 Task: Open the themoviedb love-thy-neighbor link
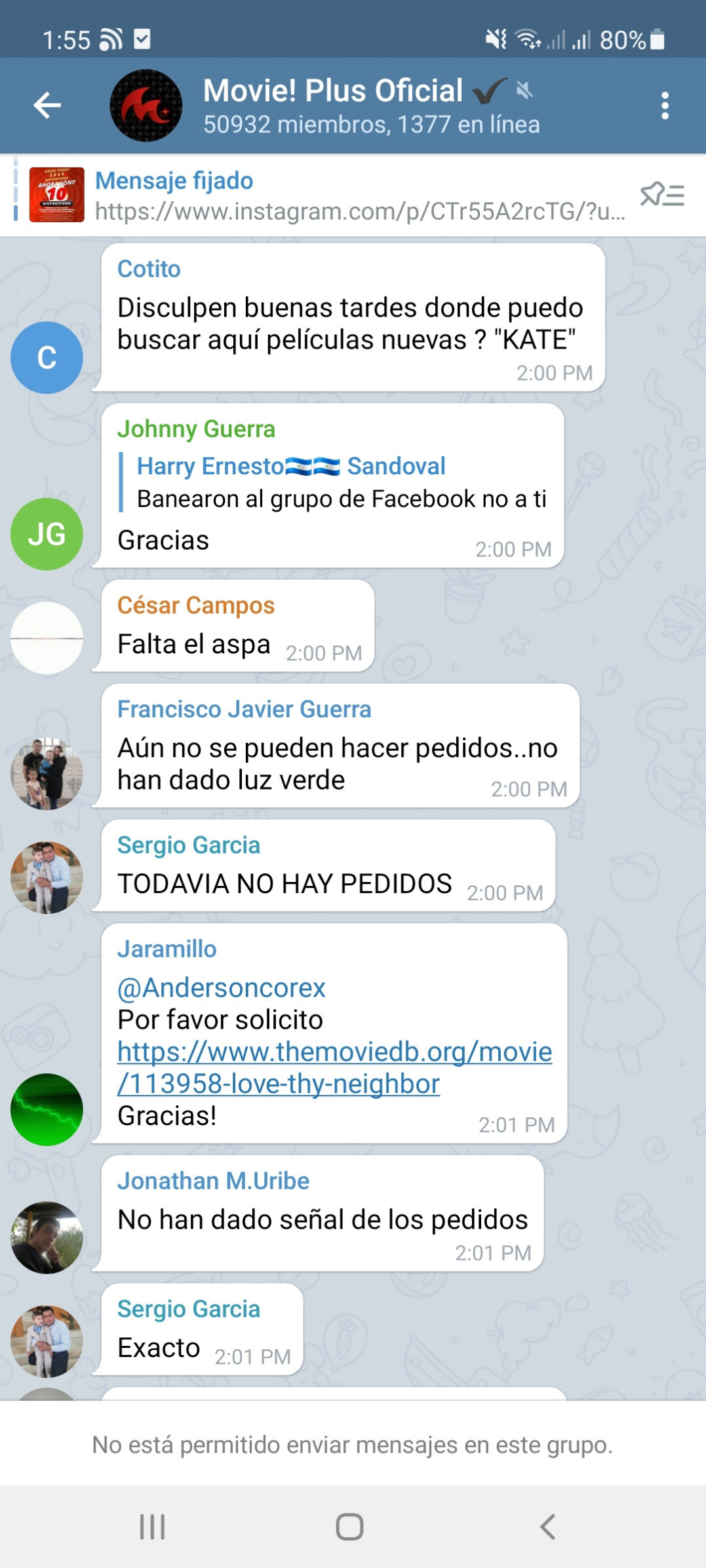tap(334, 1067)
